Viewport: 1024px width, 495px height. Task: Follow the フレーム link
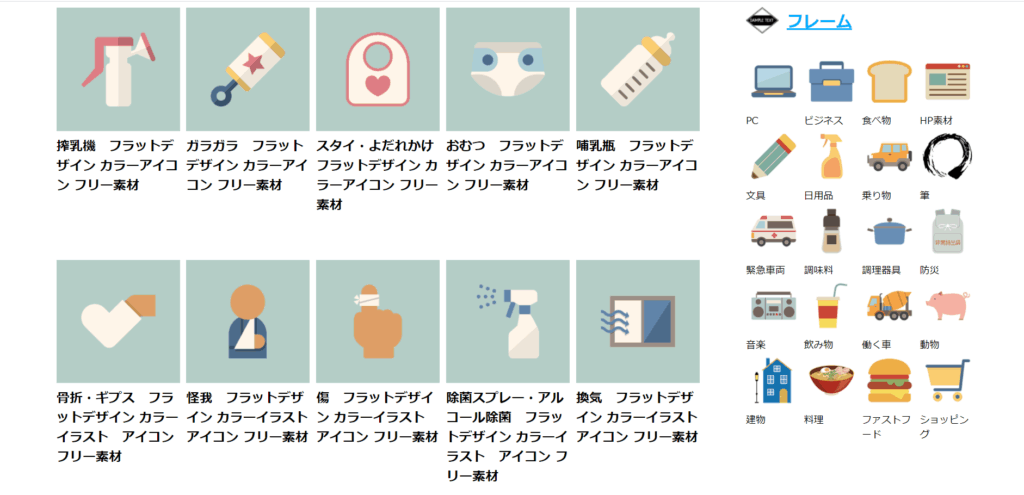click(x=819, y=21)
